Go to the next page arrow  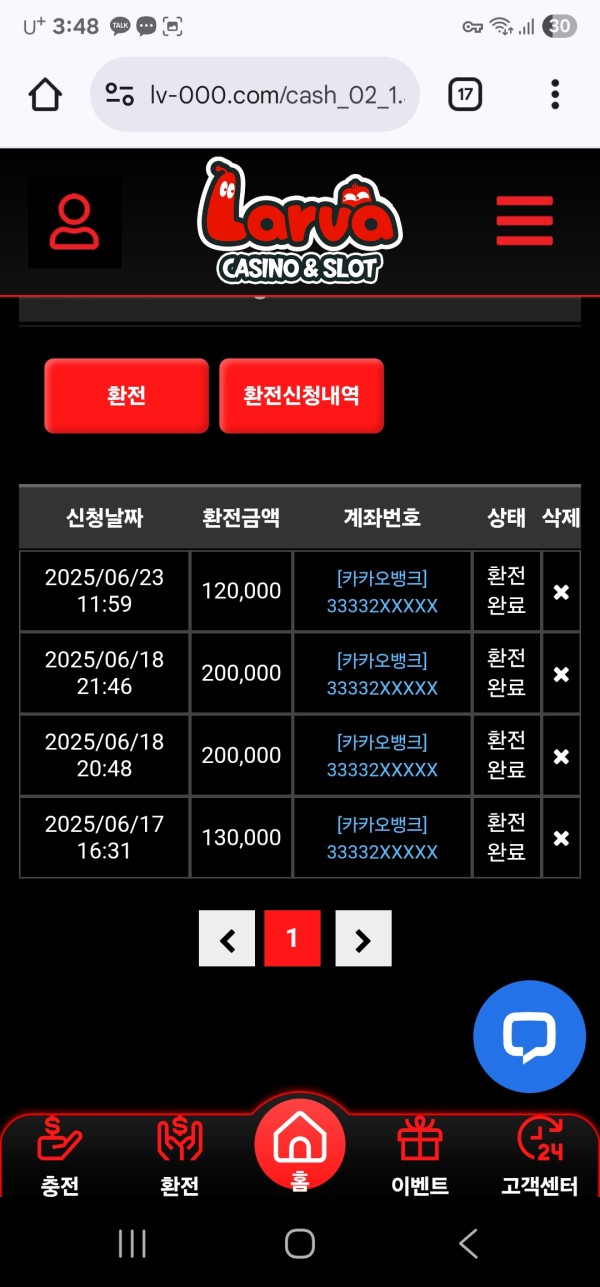coord(363,938)
